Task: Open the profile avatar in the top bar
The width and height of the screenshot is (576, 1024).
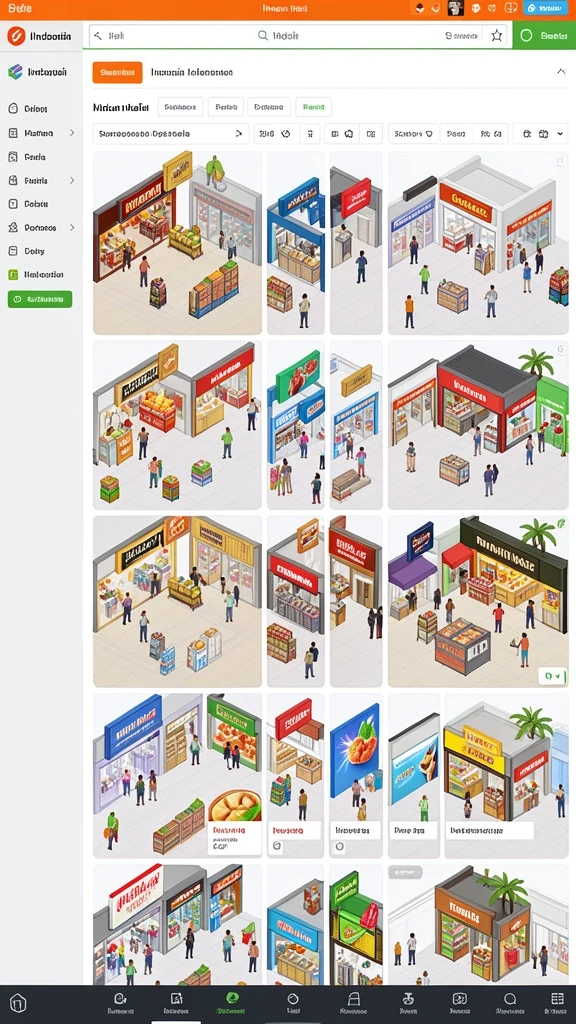Action: click(x=455, y=8)
